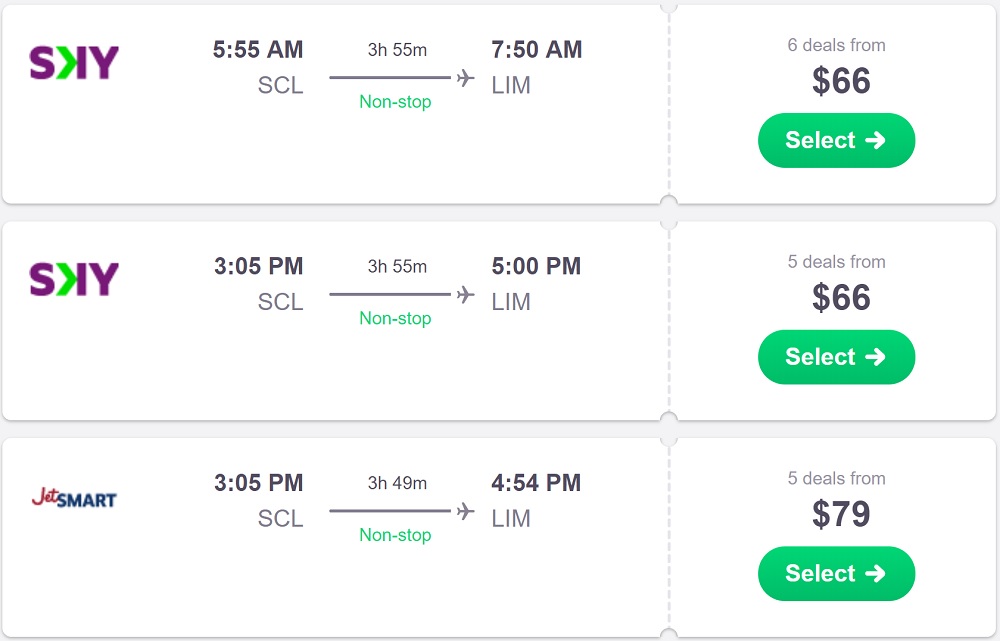Select the JetSMART flight for $79
Image resolution: width=1000 pixels, height=641 pixels.
[836, 574]
